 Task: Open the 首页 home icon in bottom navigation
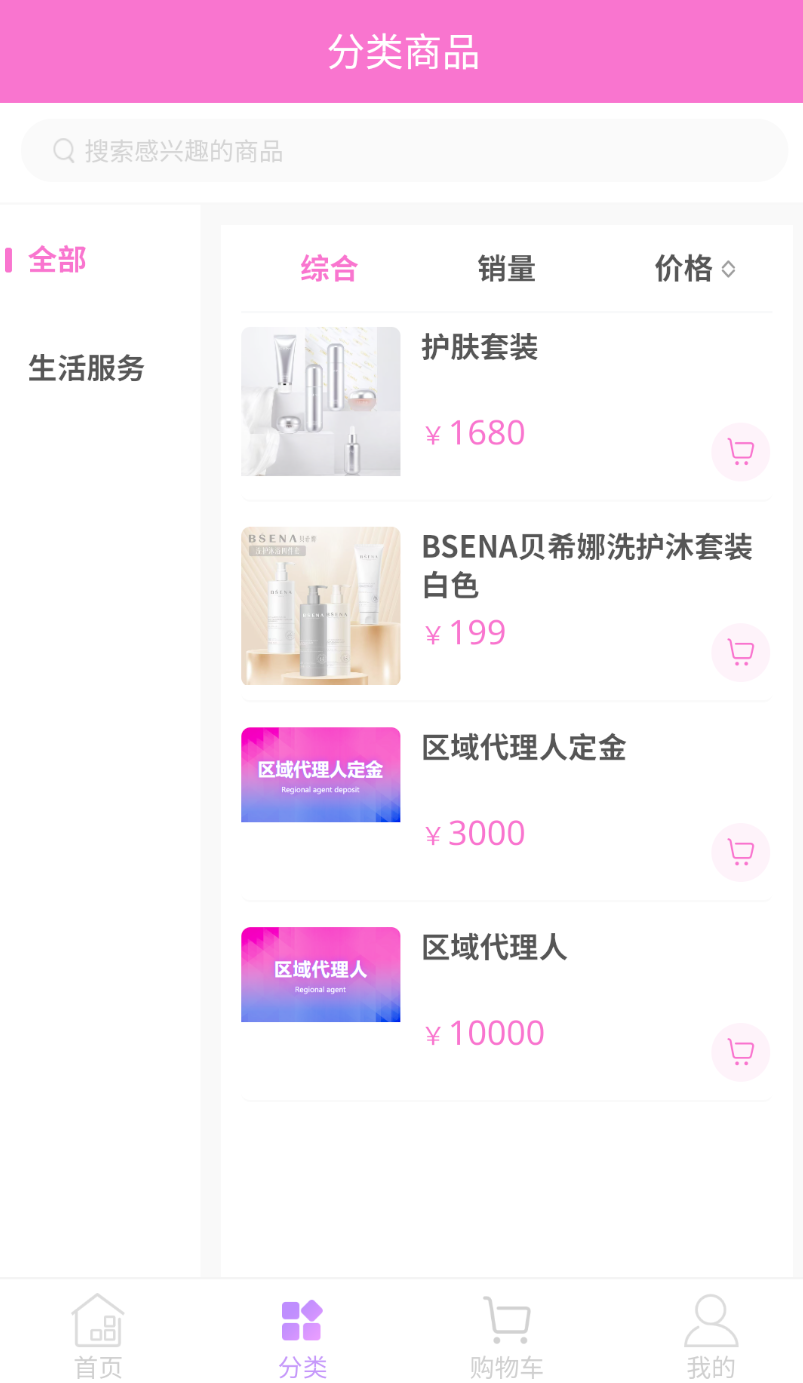(97, 1320)
